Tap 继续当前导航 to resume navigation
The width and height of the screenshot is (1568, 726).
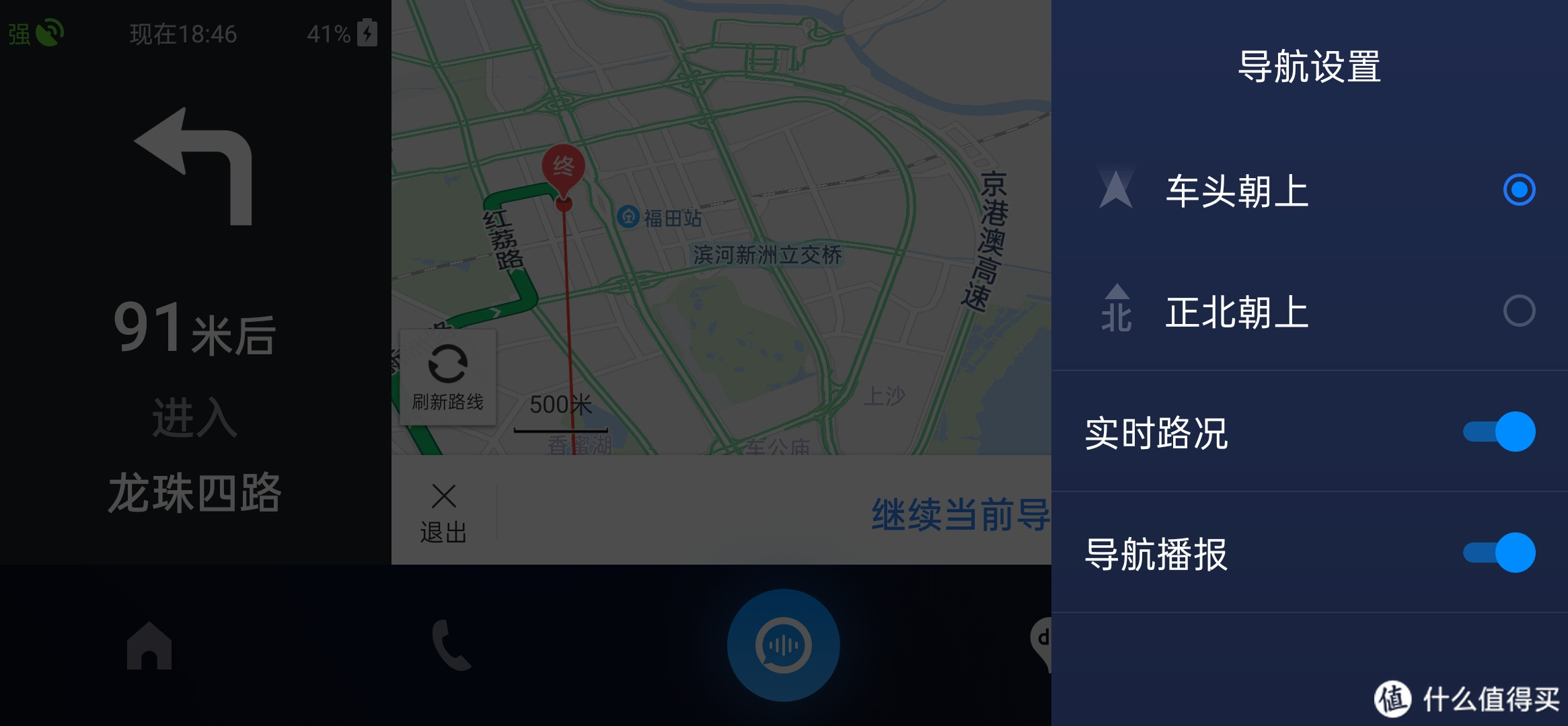point(960,514)
